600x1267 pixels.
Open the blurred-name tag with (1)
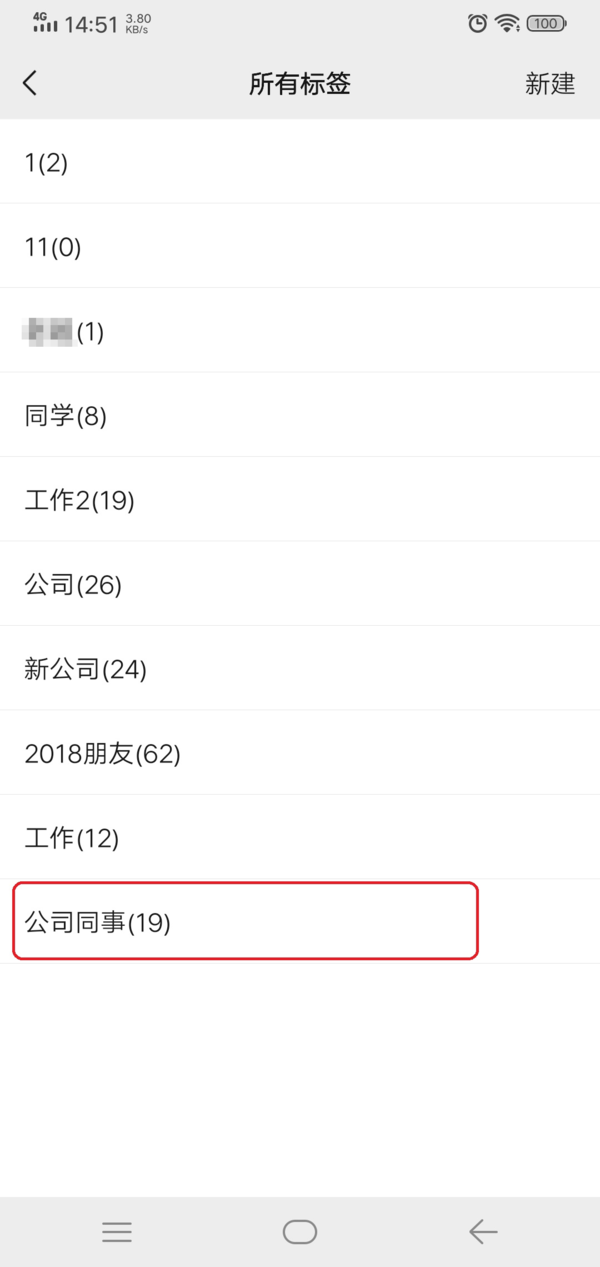(x=64, y=331)
